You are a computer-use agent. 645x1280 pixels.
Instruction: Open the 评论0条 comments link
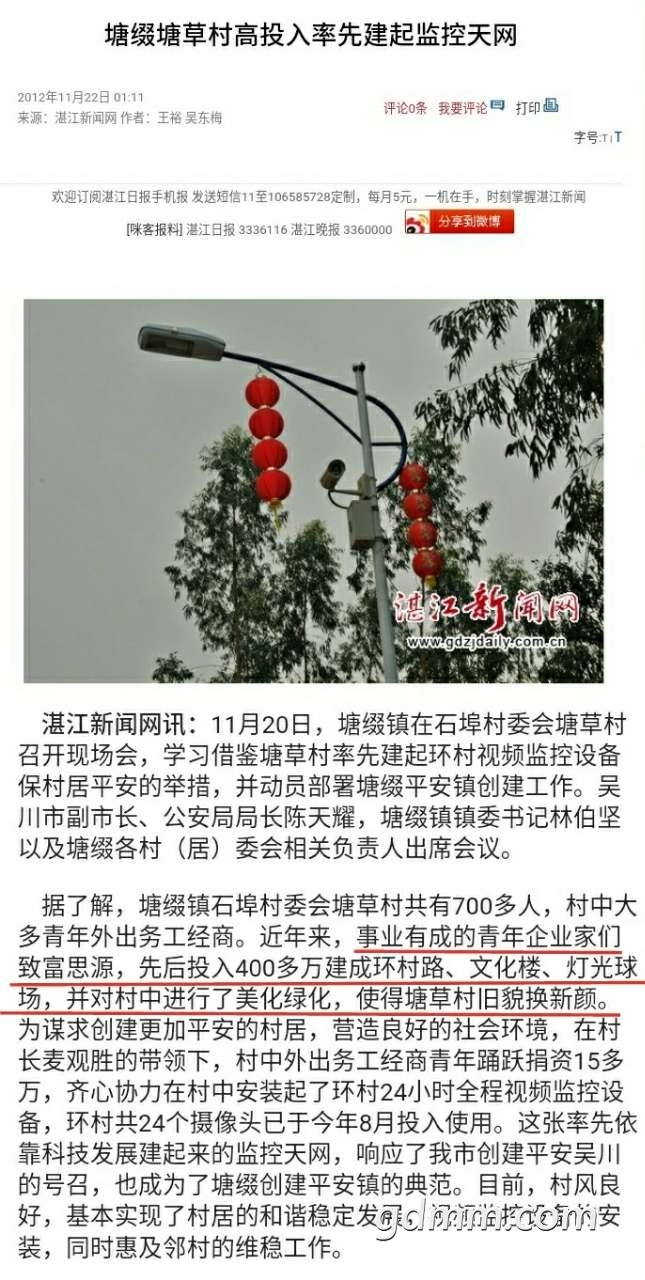tap(405, 108)
